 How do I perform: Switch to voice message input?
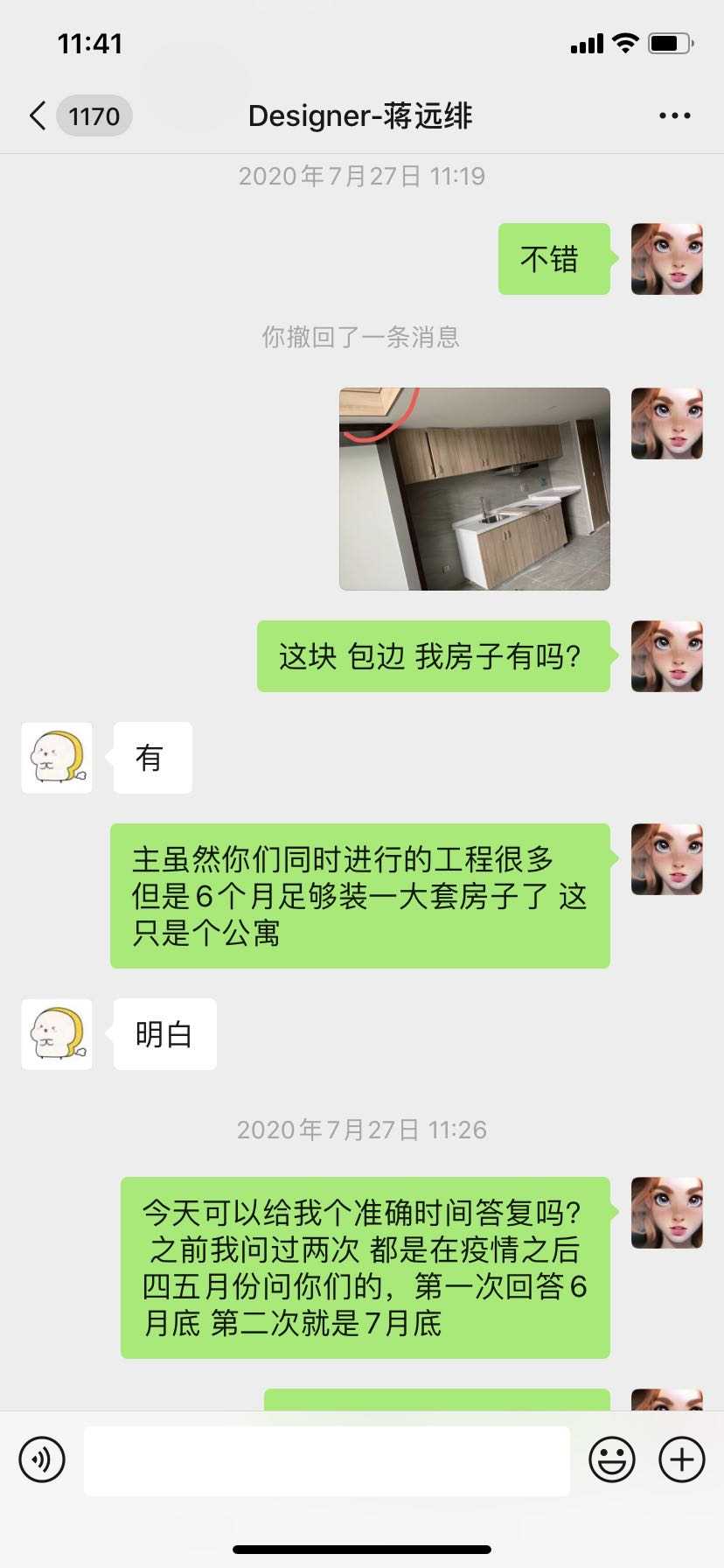(x=42, y=1459)
